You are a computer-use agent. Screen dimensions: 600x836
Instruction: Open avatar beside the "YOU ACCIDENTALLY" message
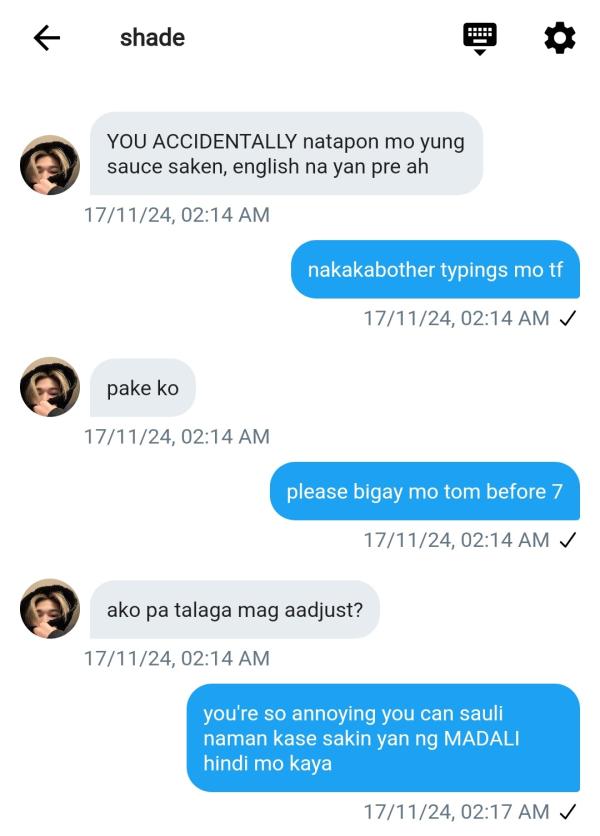[x=50, y=165]
